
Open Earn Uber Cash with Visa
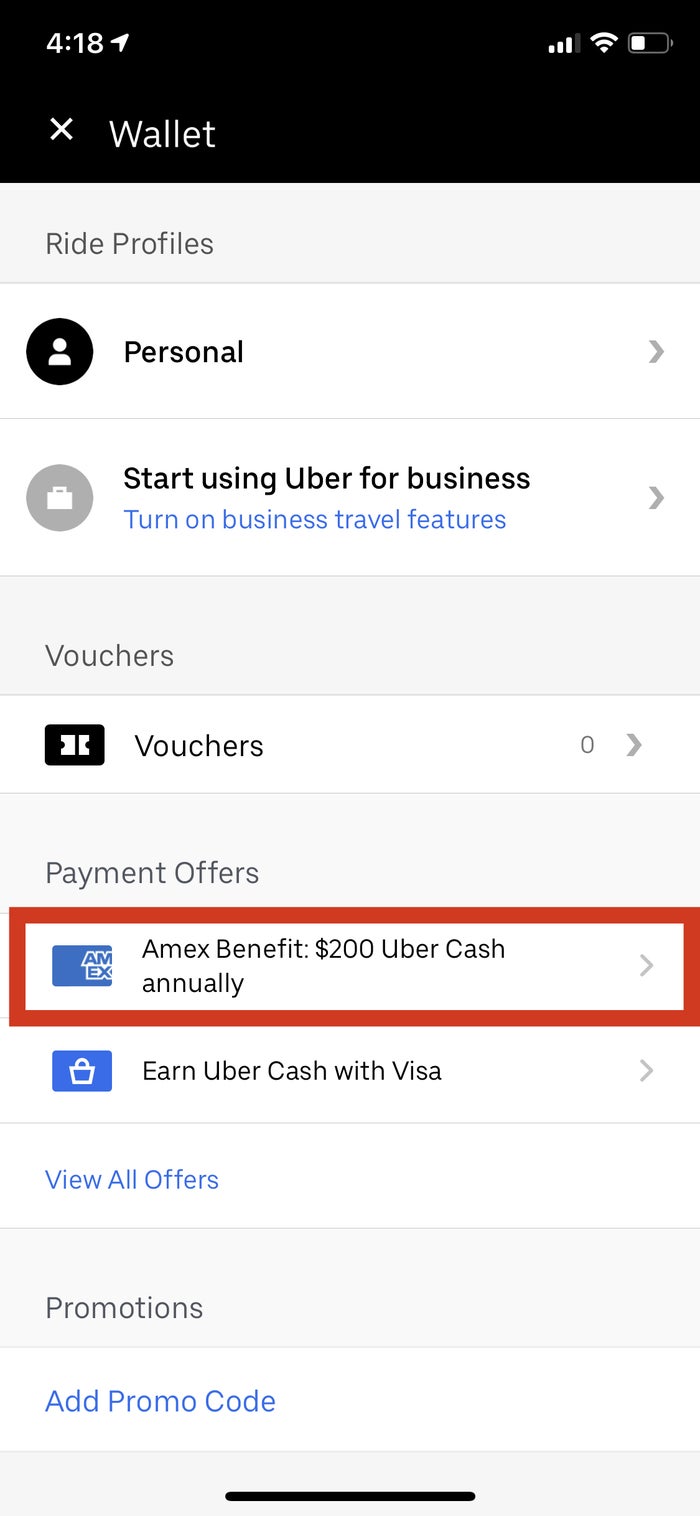click(350, 1071)
